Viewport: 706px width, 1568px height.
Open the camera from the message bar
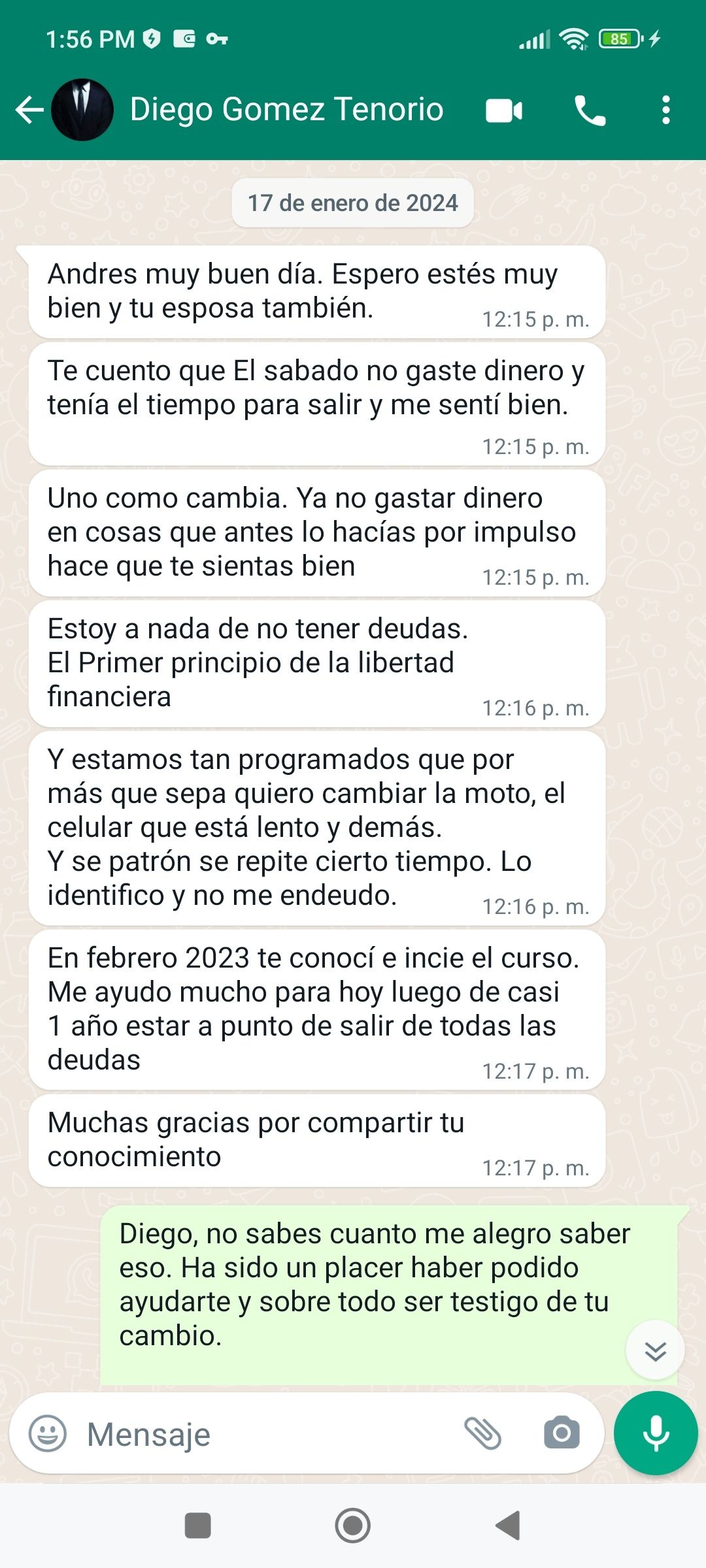(x=562, y=1434)
